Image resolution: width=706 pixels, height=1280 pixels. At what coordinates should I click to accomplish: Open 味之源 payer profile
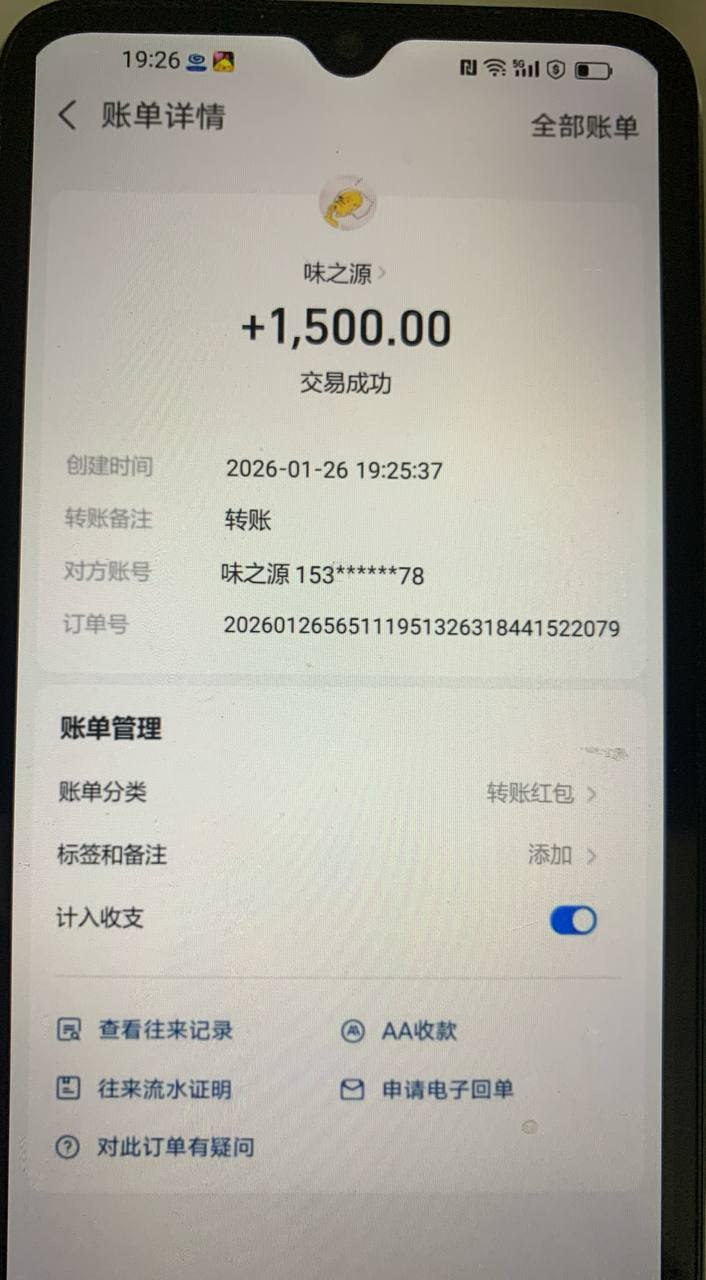[x=345, y=272]
